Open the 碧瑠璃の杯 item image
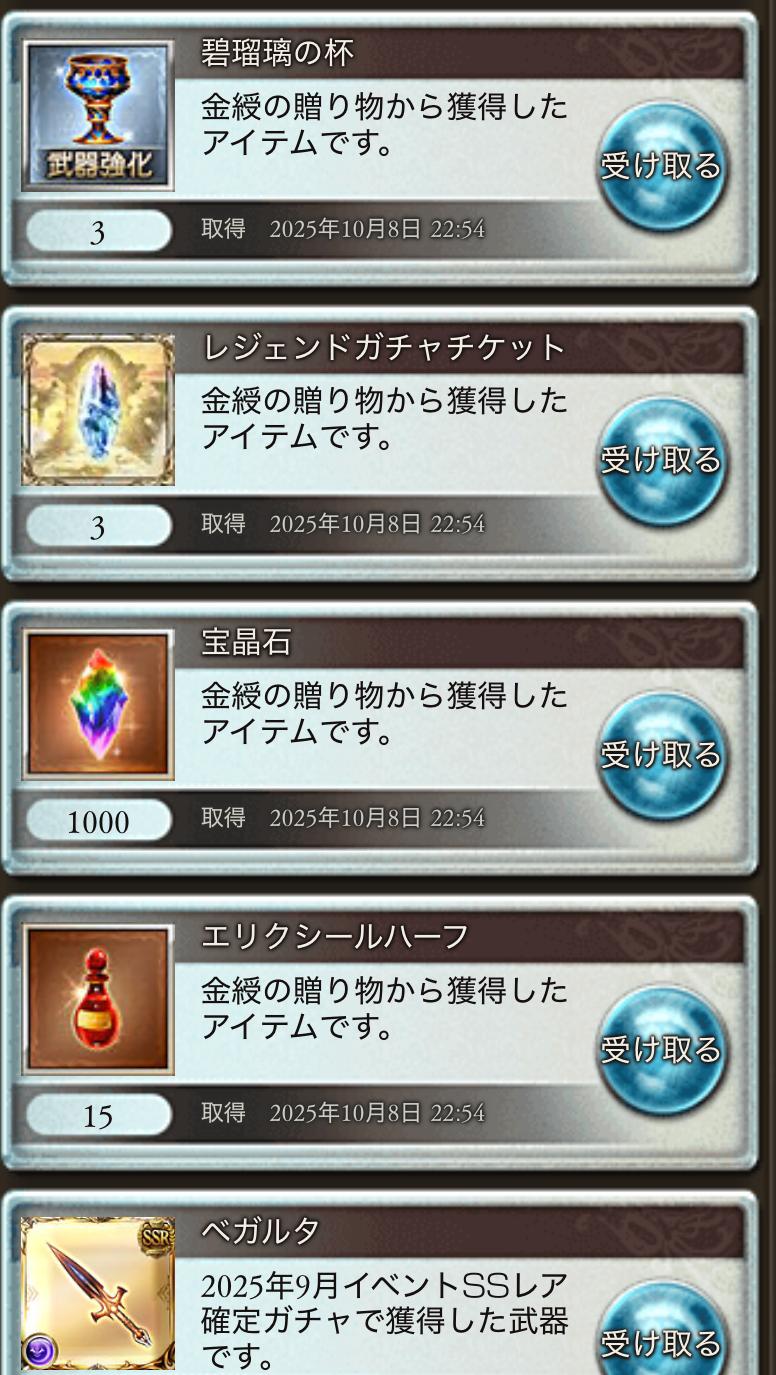Image resolution: width=776 pixels, height=1375 pixels. tap(98, 116)
